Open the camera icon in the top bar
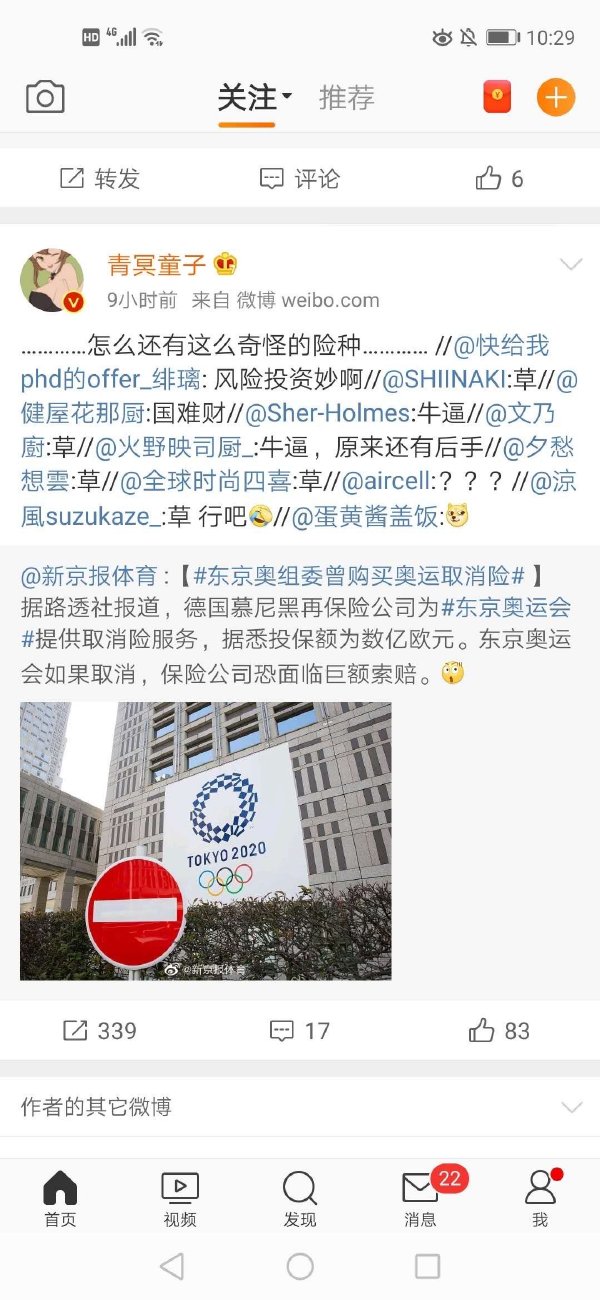This screenshot has height=1300, width=600. pyautogui.click(x=45, y=97)
